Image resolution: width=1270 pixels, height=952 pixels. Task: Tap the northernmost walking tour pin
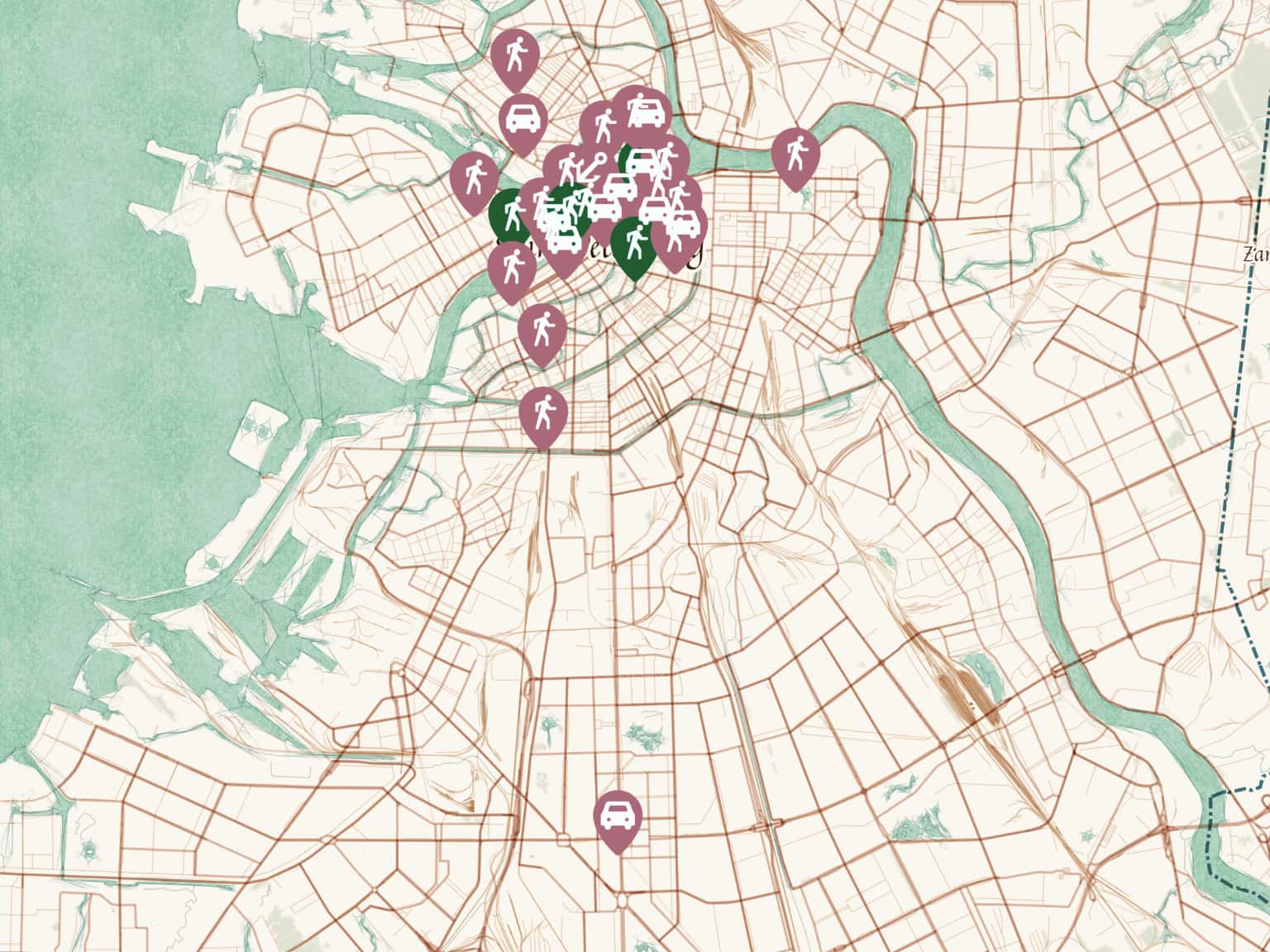514,56
